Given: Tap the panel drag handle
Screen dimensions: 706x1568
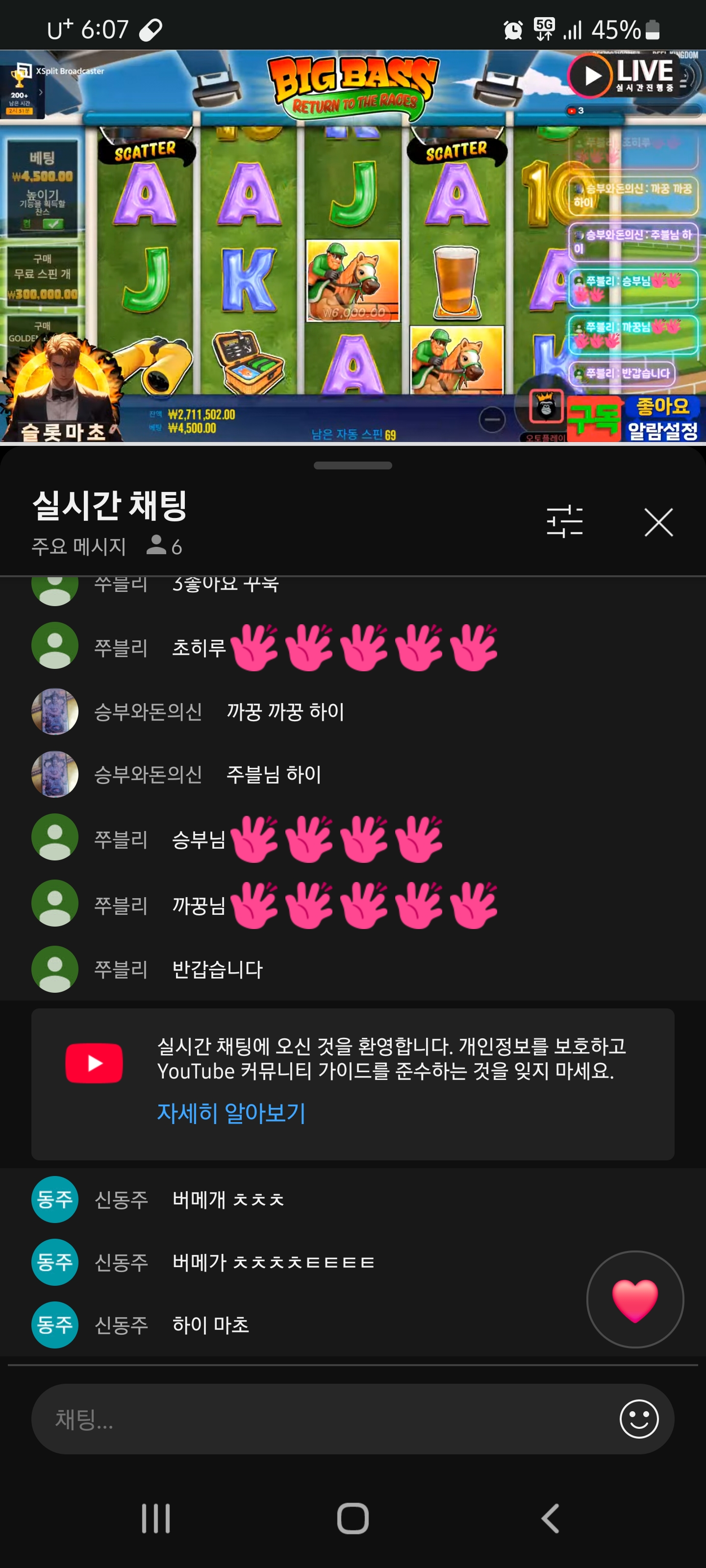Looking at the screenshot, I should point(353,465).
